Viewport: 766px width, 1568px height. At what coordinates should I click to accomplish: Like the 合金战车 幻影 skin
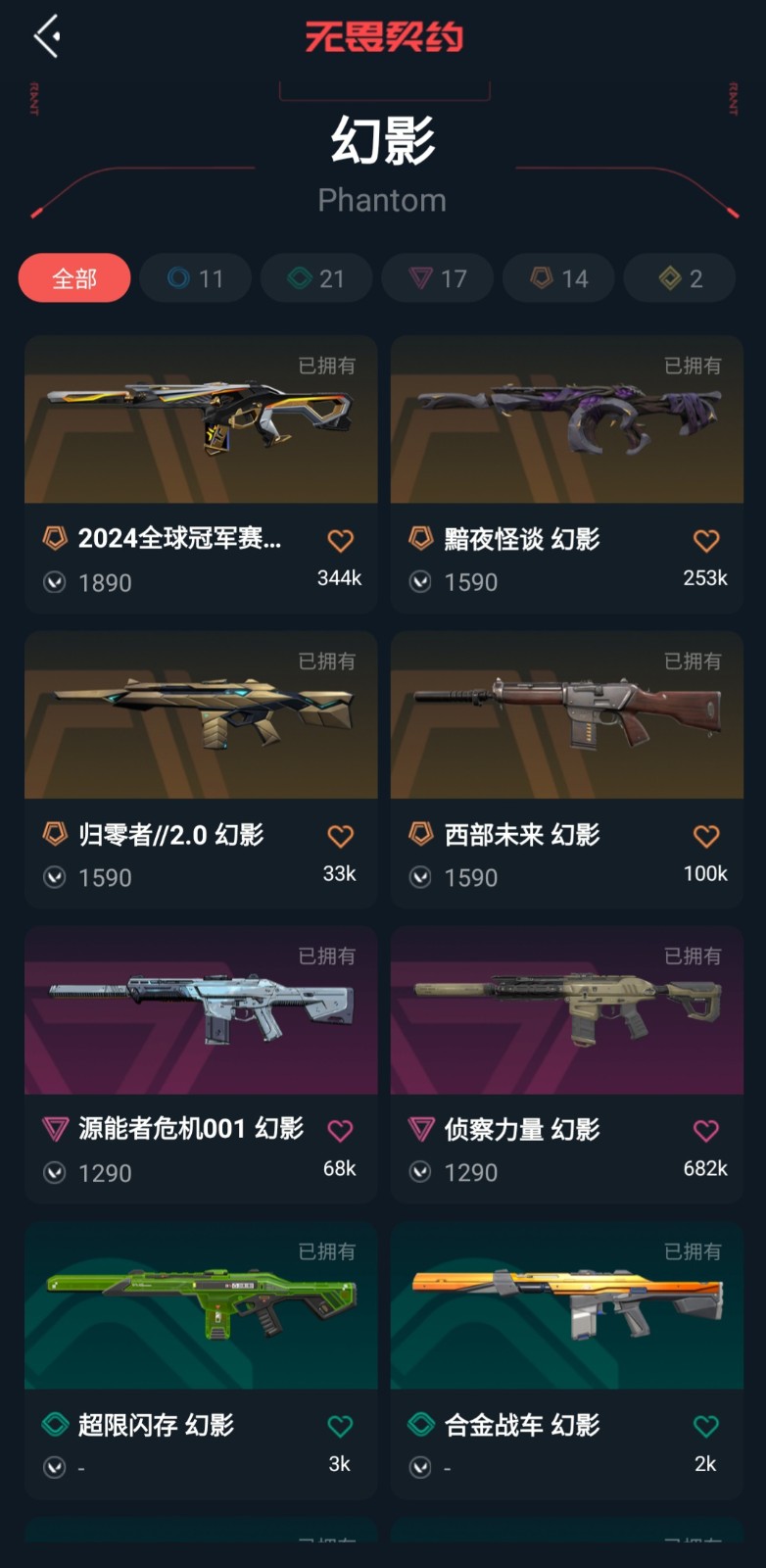click(x=706, y=1426)
